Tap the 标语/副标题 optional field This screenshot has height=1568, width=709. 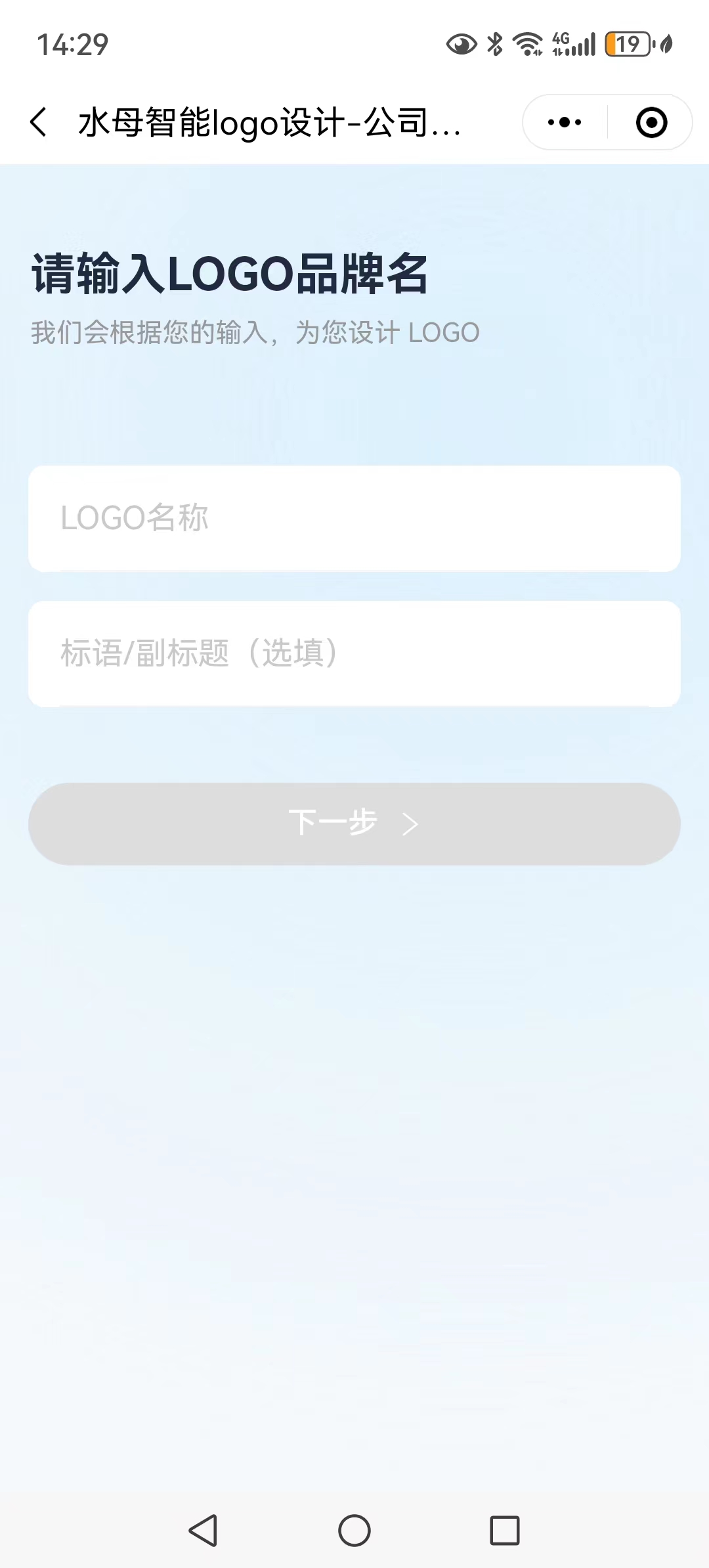[x=354, y=653]
